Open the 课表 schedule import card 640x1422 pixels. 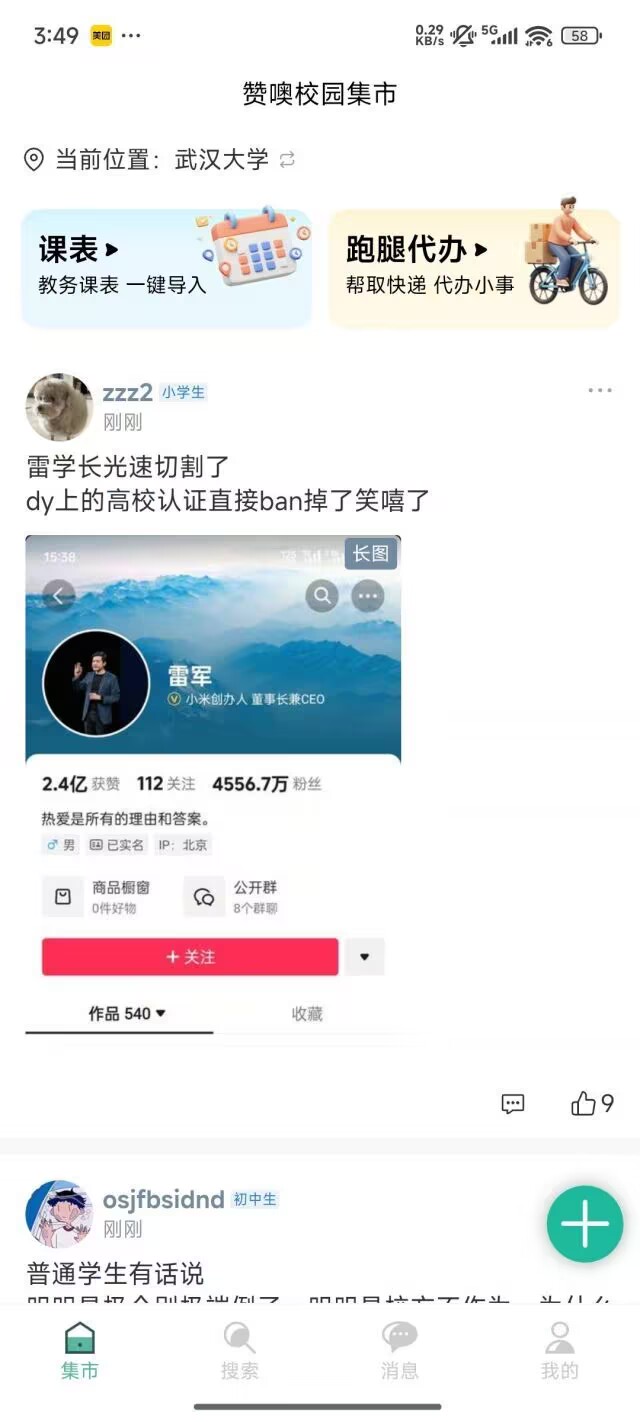point(166,266)
